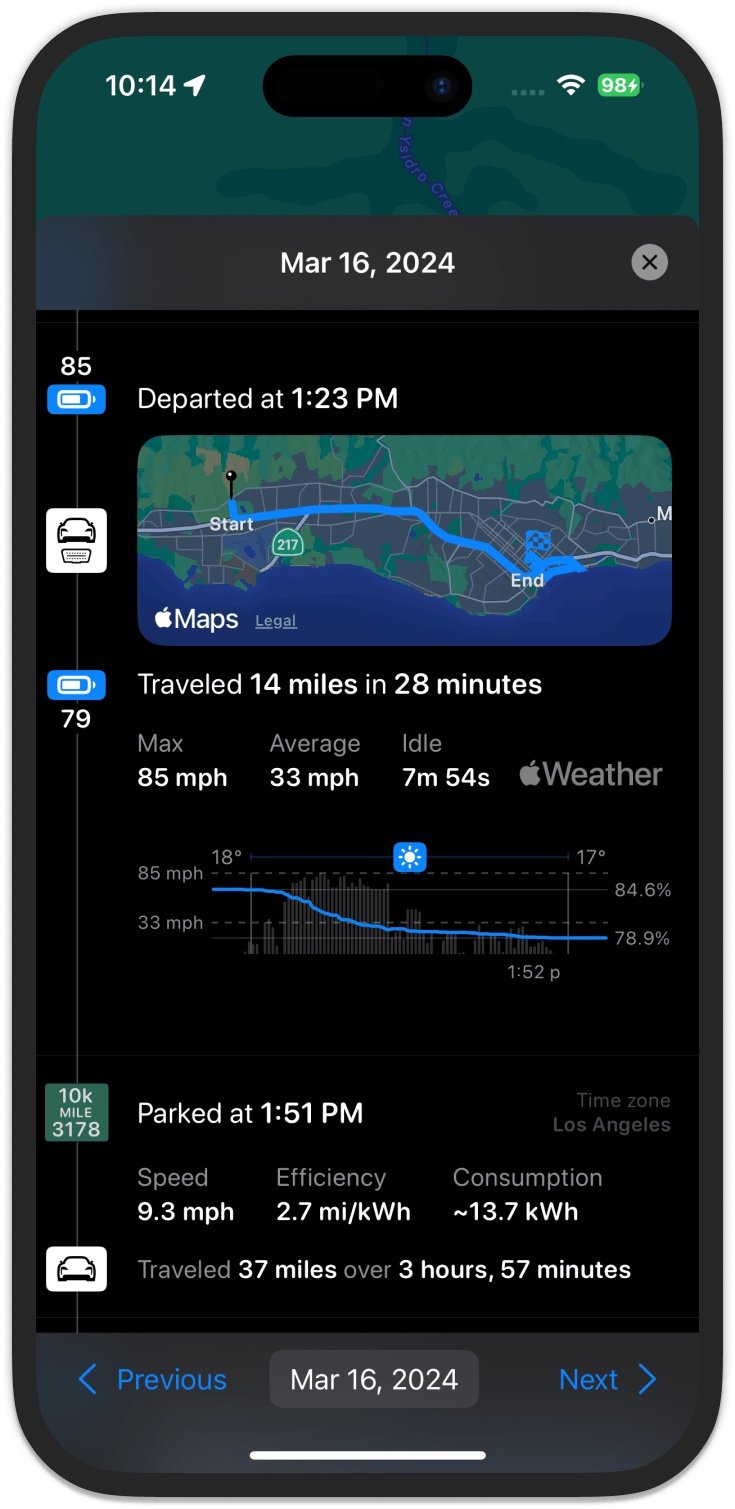
Task: Open the trip route map
Action: tap(404, 540)
